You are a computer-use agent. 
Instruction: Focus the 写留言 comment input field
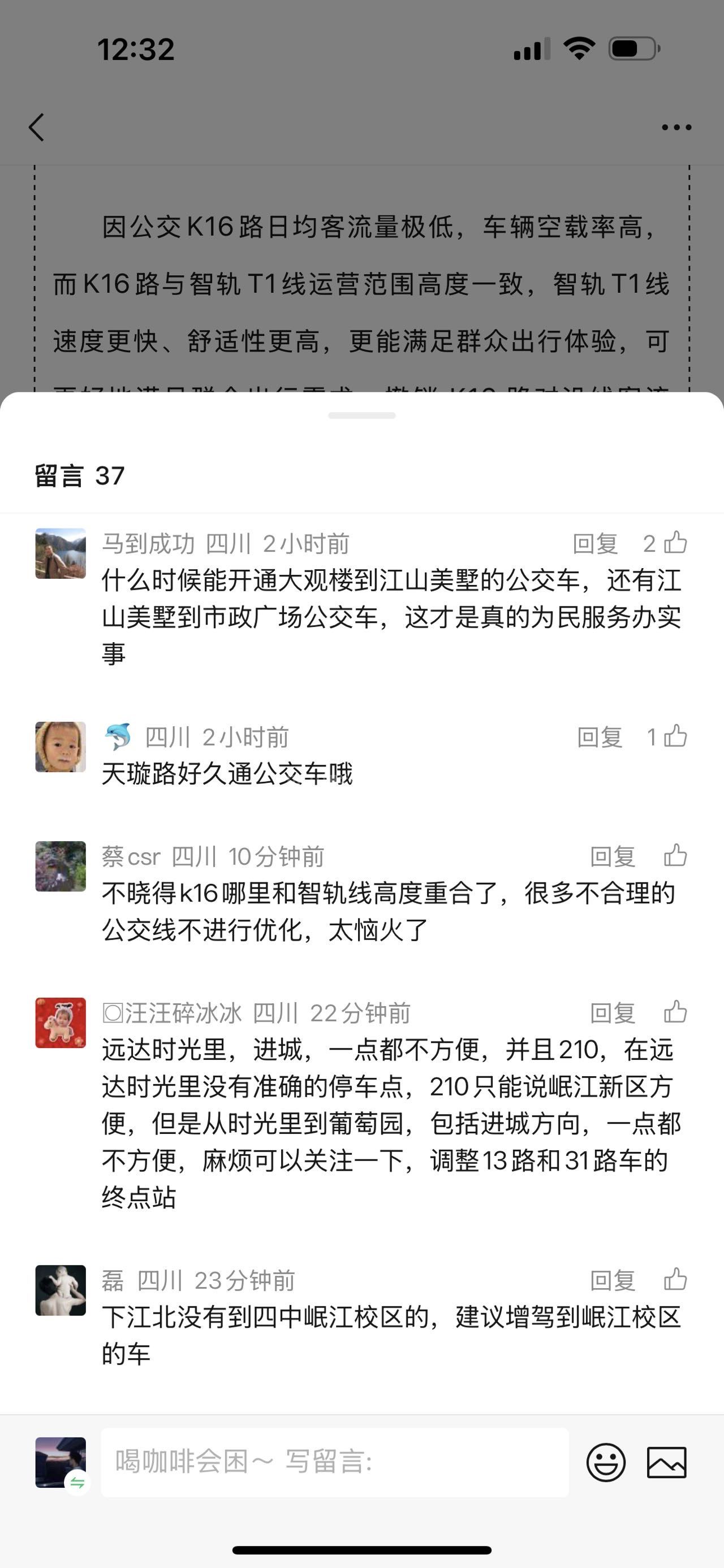335,1462
